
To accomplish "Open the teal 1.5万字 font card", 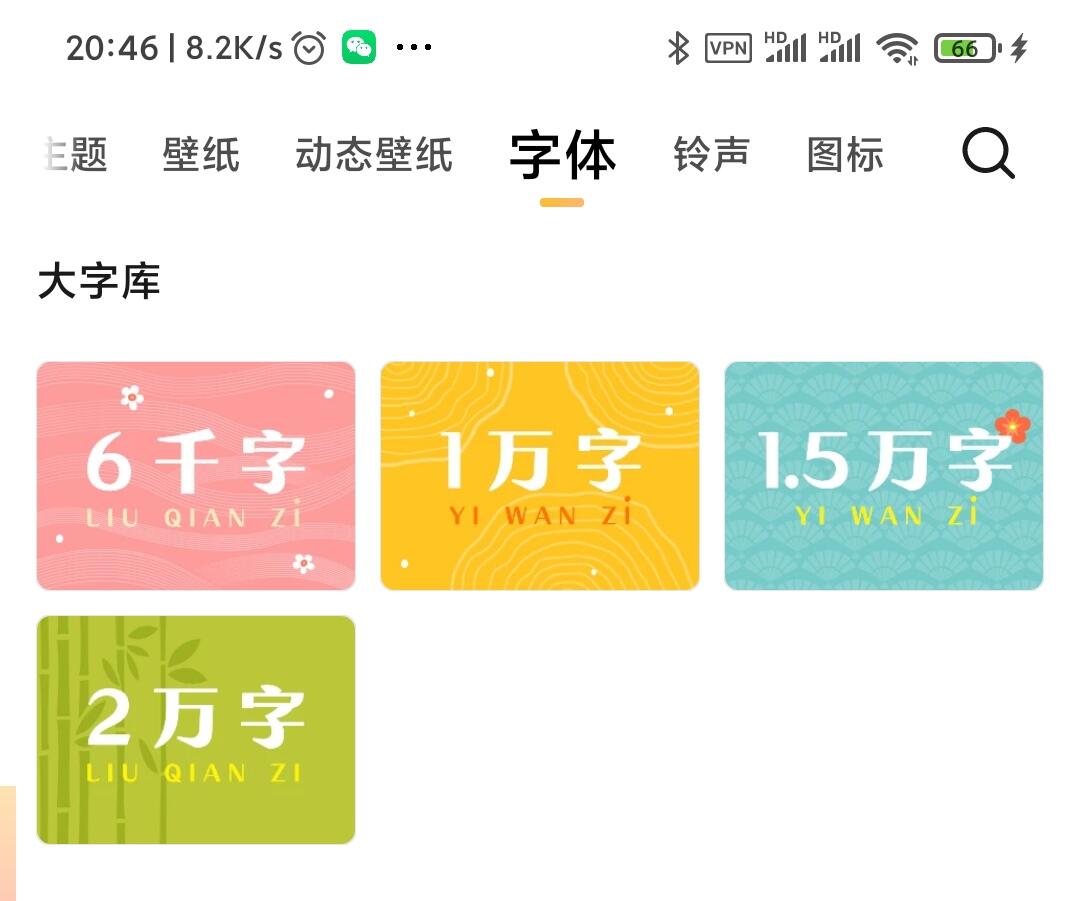I will [884, 476].
